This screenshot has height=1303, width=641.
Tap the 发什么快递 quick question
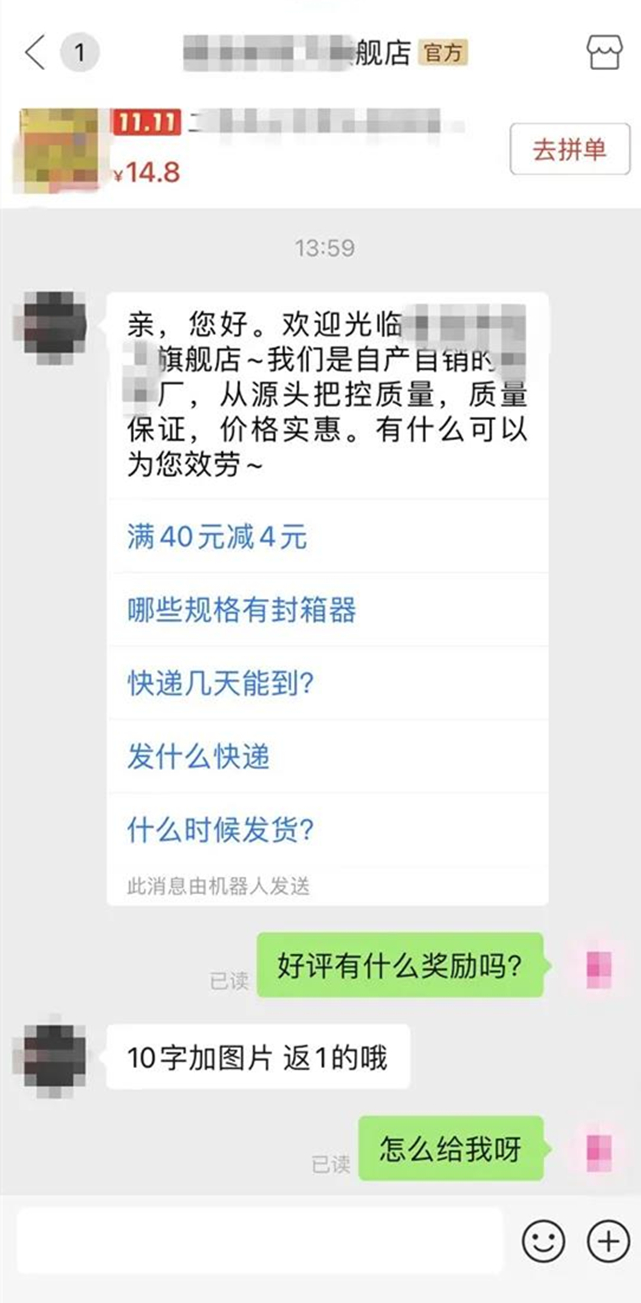point(199,756)
